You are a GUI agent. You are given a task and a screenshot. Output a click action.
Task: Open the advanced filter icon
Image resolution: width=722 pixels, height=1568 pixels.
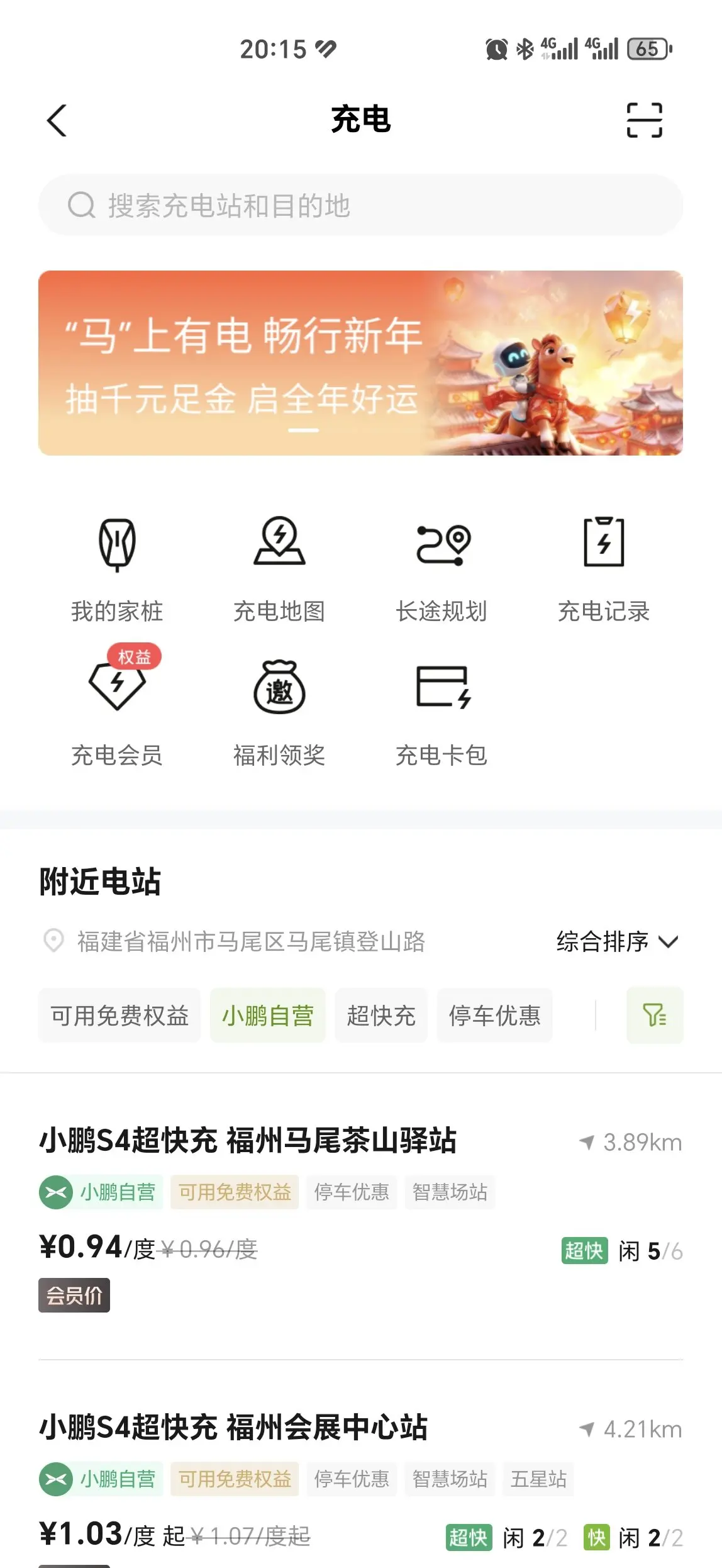click(x=654, y=1016)
